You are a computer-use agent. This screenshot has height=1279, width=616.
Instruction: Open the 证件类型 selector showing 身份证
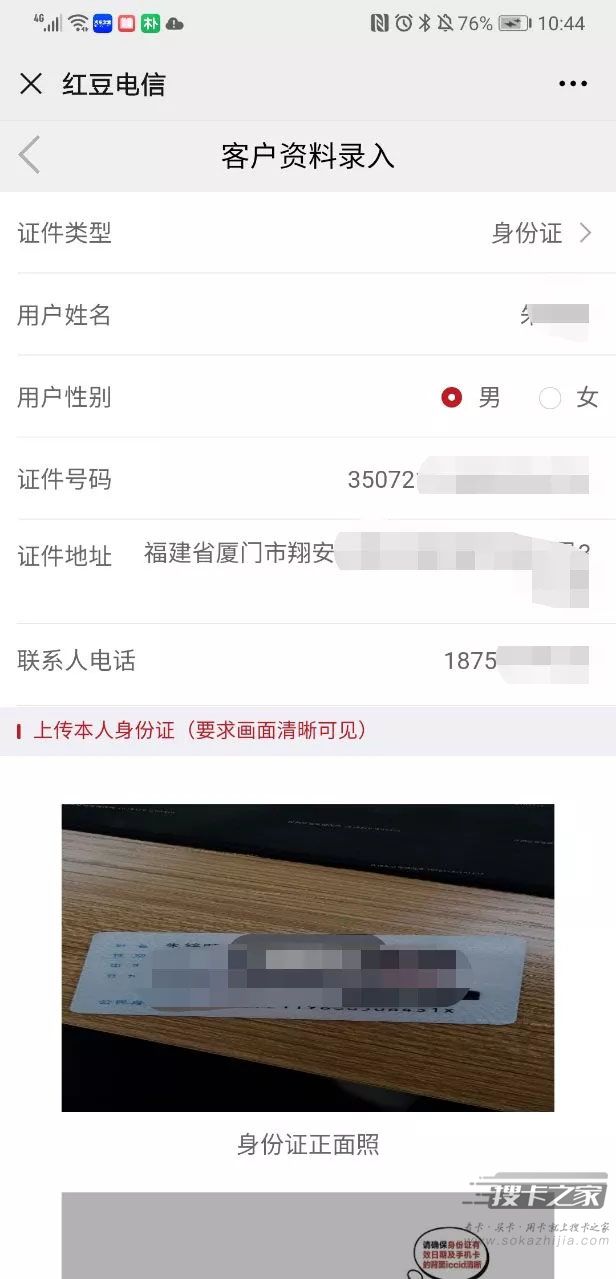pos(540,233)
